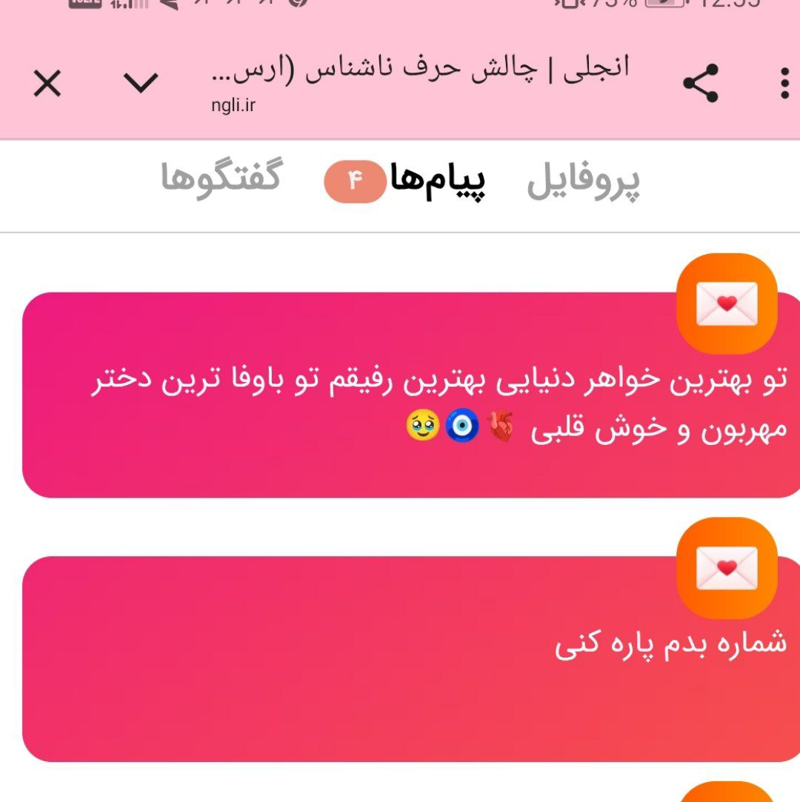The height and width of the screenshot is (802, 800).
Task: Close the in-app browser tab
Action: tap(47, 84)
